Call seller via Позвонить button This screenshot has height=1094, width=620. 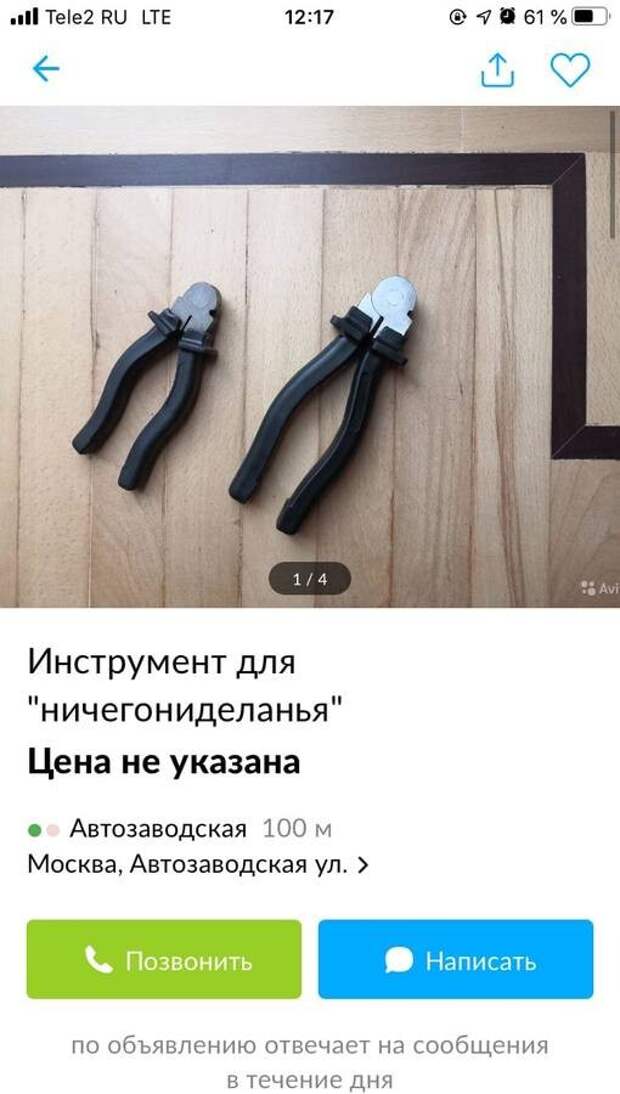coord(164,960)
